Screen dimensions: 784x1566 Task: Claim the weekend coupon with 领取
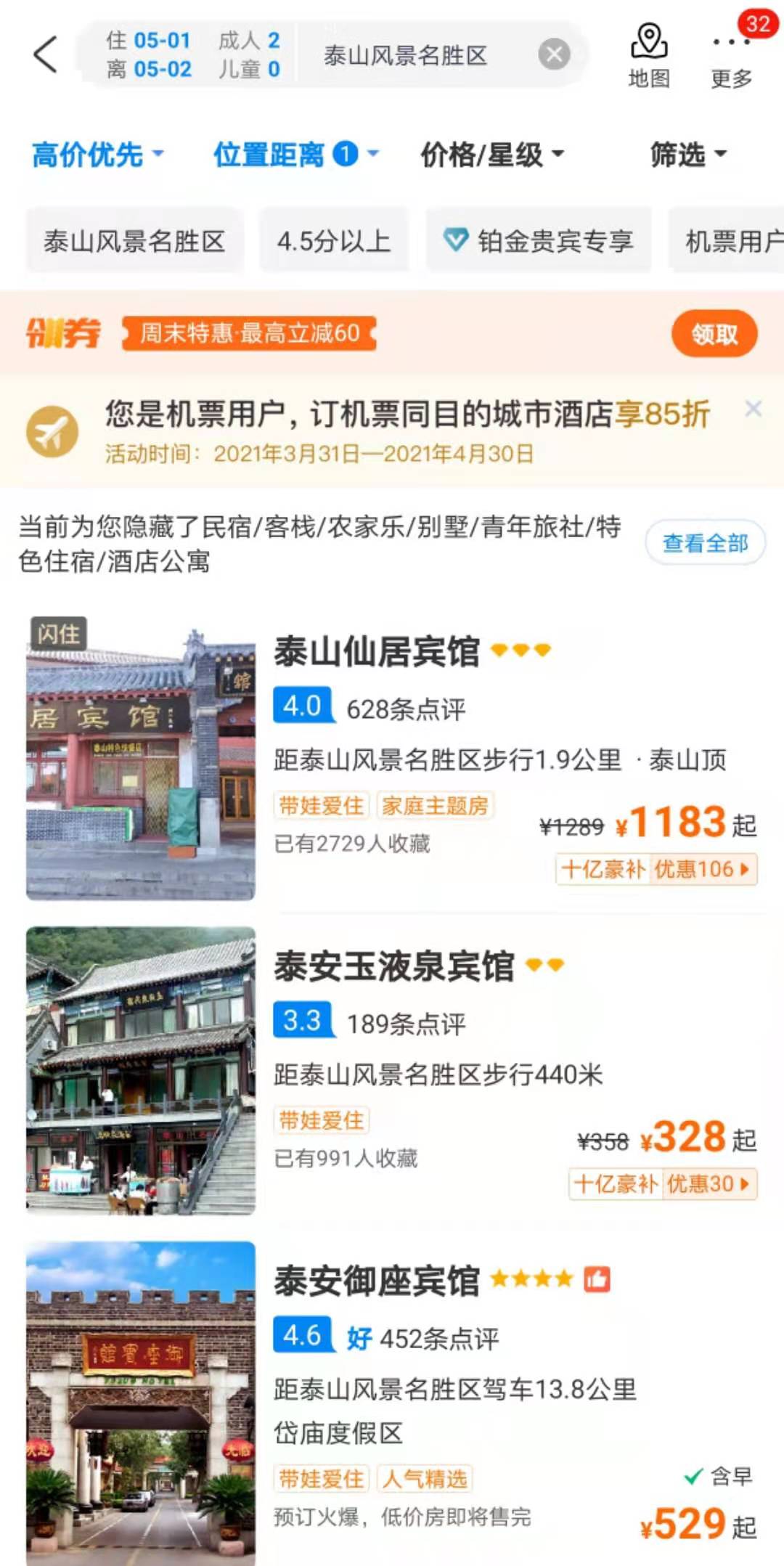coord(714,334)
